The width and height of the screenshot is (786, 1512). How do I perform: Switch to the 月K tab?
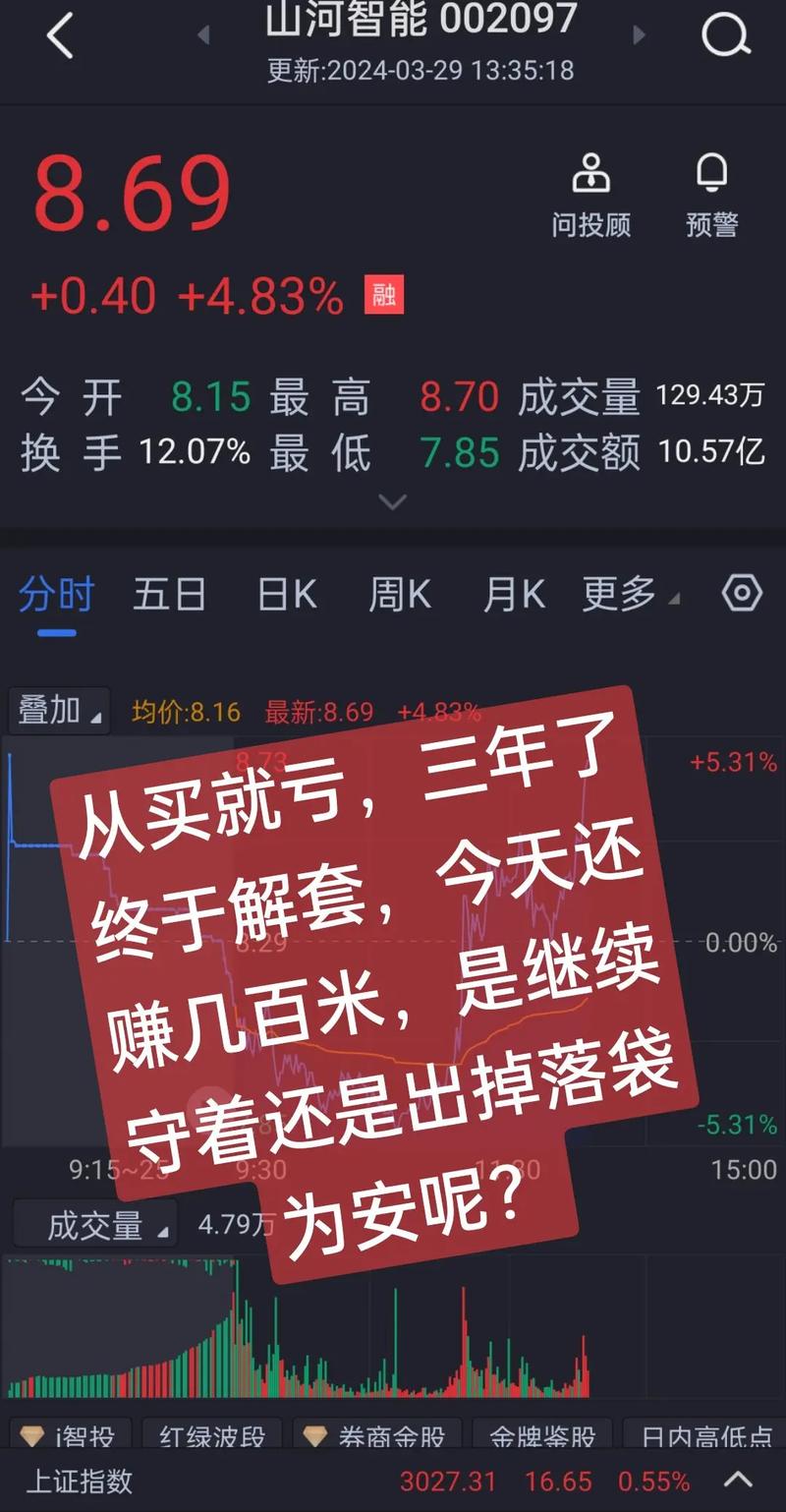pyautogui.click(x=512, y=594)
